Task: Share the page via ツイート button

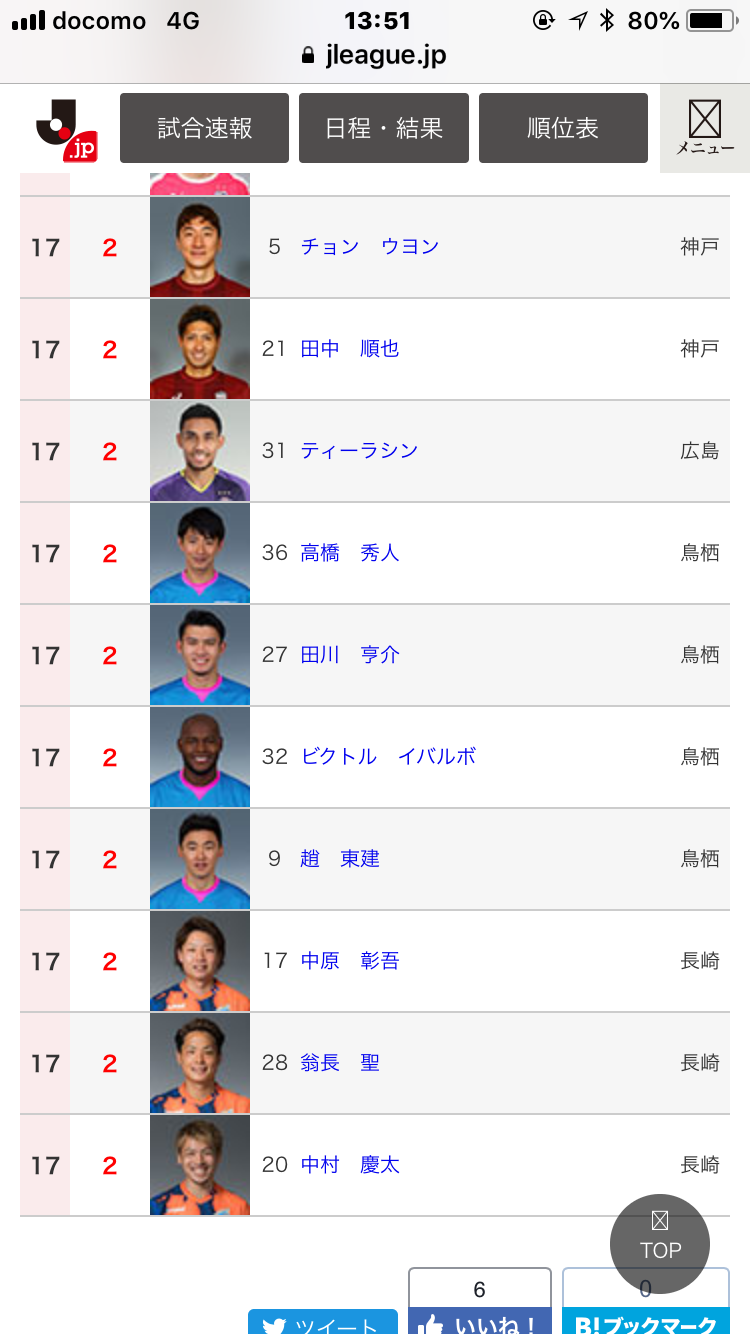Action: click(322, 1322)
